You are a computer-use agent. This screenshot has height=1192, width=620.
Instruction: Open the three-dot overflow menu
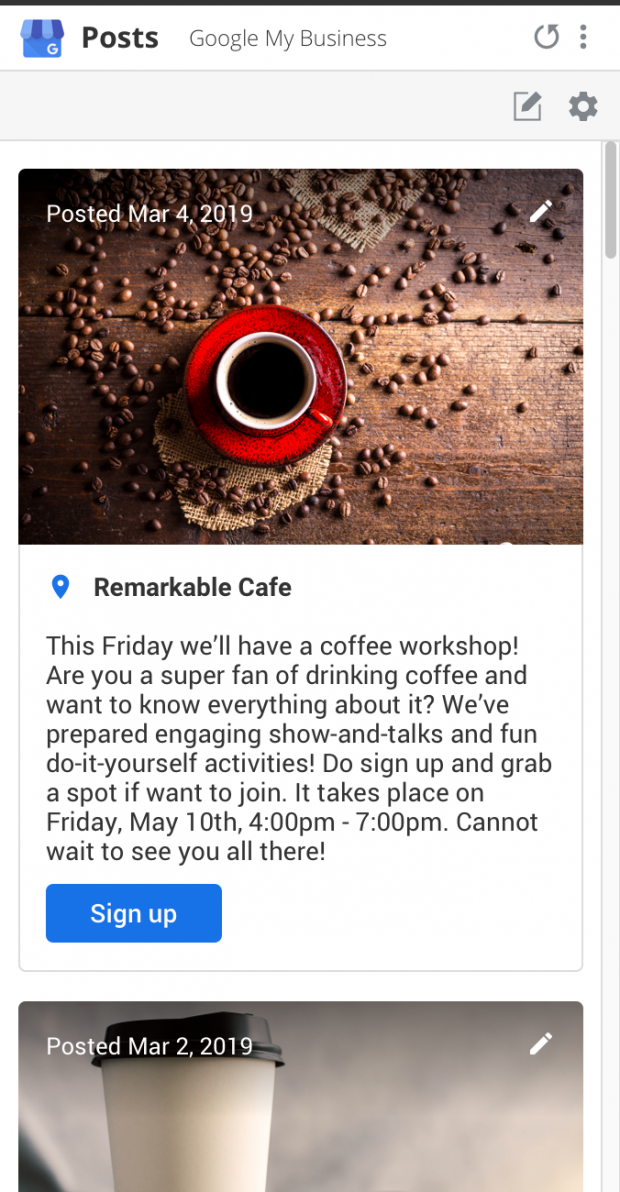click(x=583, y=36)
